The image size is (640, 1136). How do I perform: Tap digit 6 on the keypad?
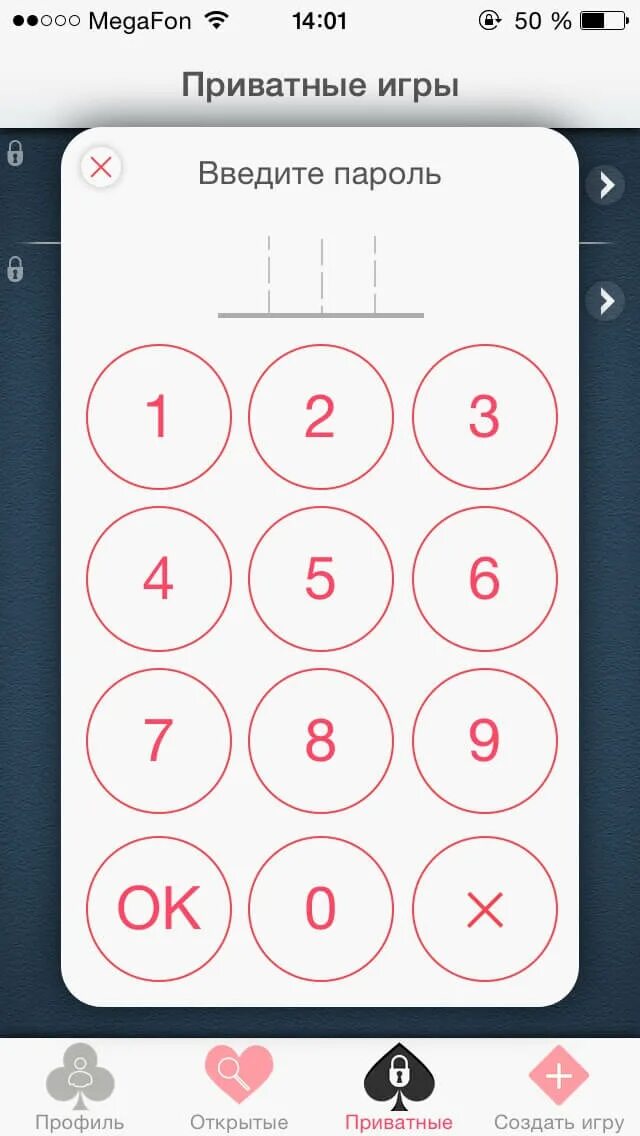pos(485,579)
